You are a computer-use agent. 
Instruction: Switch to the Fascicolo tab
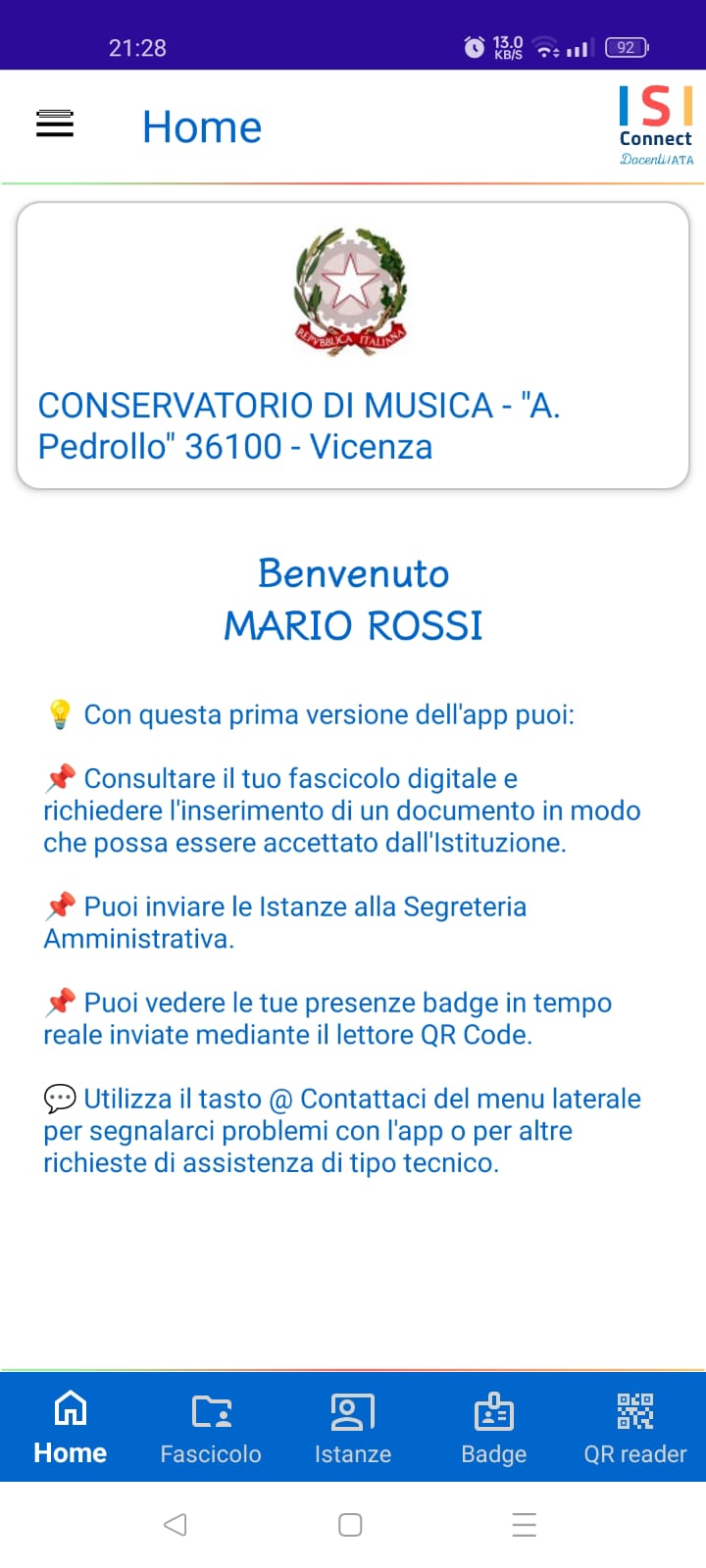[211, 1427]
